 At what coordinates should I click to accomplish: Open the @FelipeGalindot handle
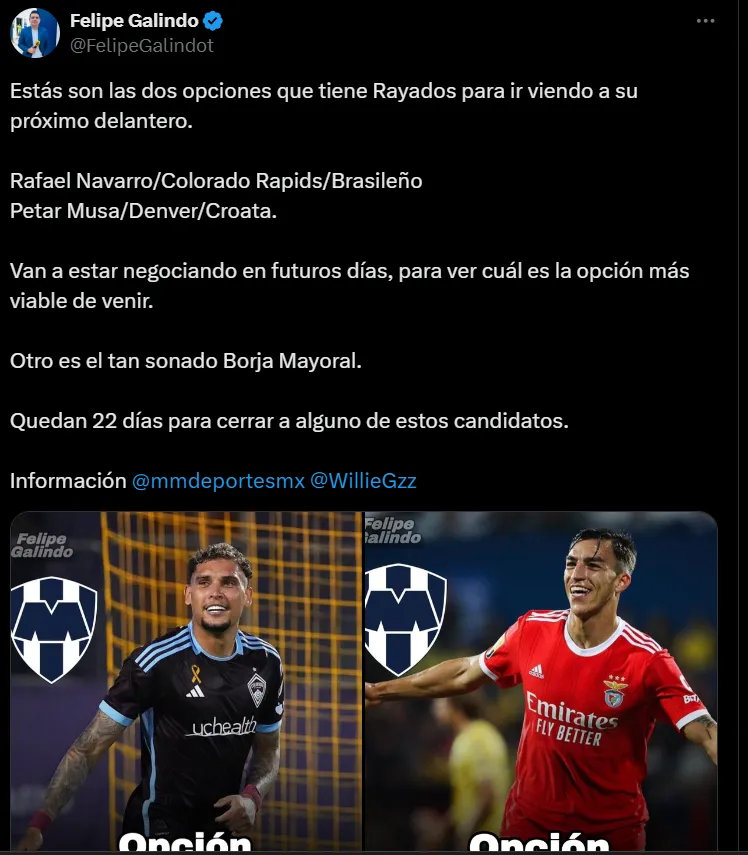click(141, 45)
